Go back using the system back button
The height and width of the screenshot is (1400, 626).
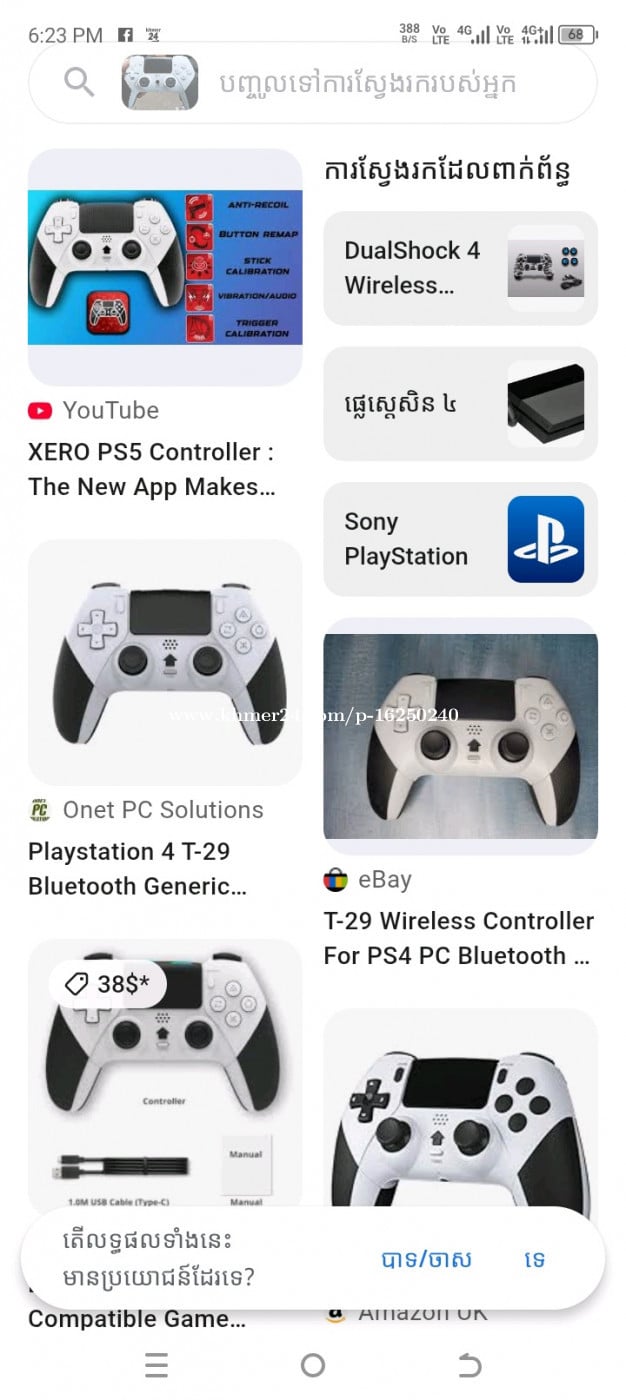(469, 1365)
